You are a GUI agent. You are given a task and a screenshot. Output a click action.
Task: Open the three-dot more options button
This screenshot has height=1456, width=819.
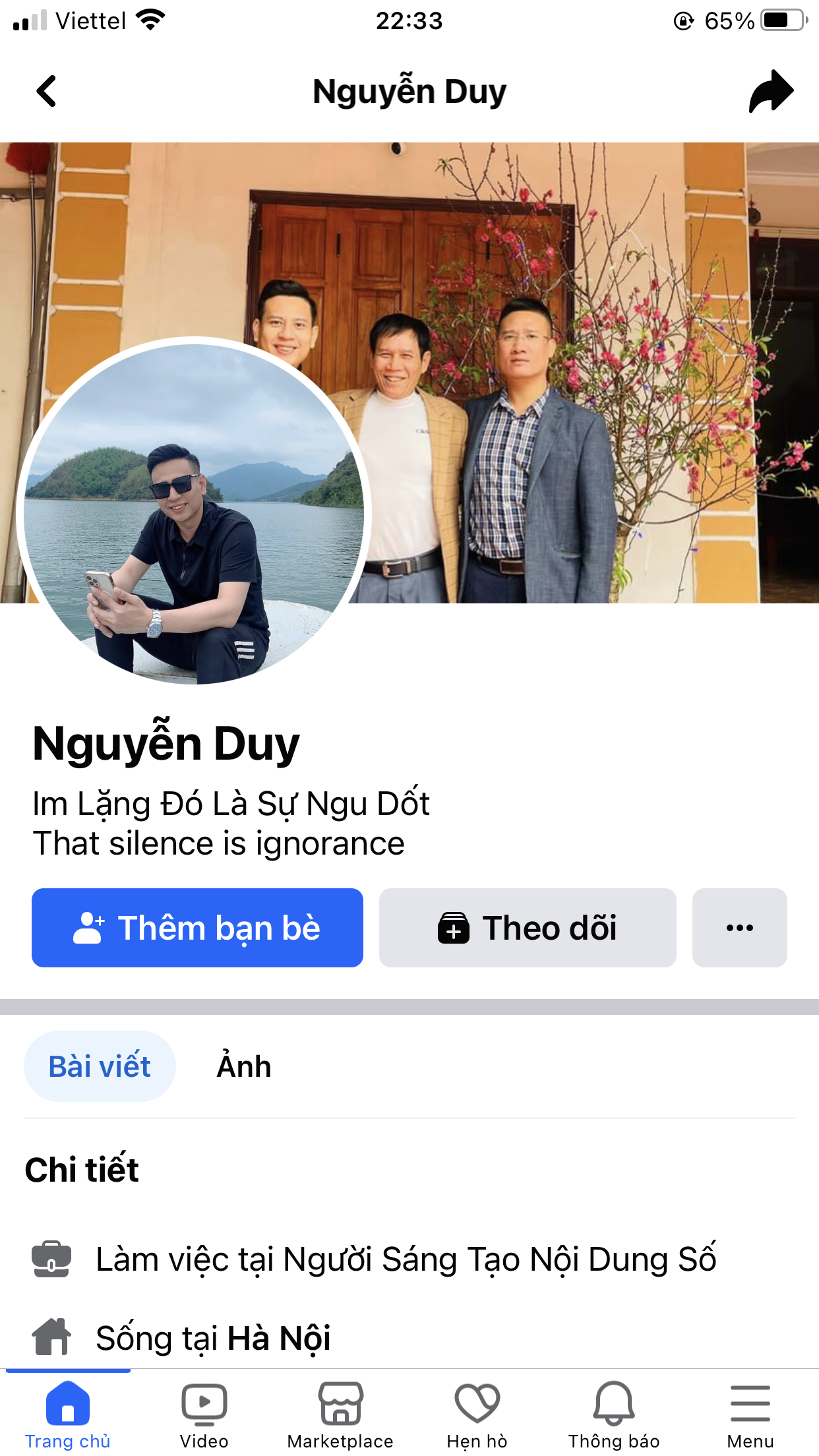coord(740,928)
